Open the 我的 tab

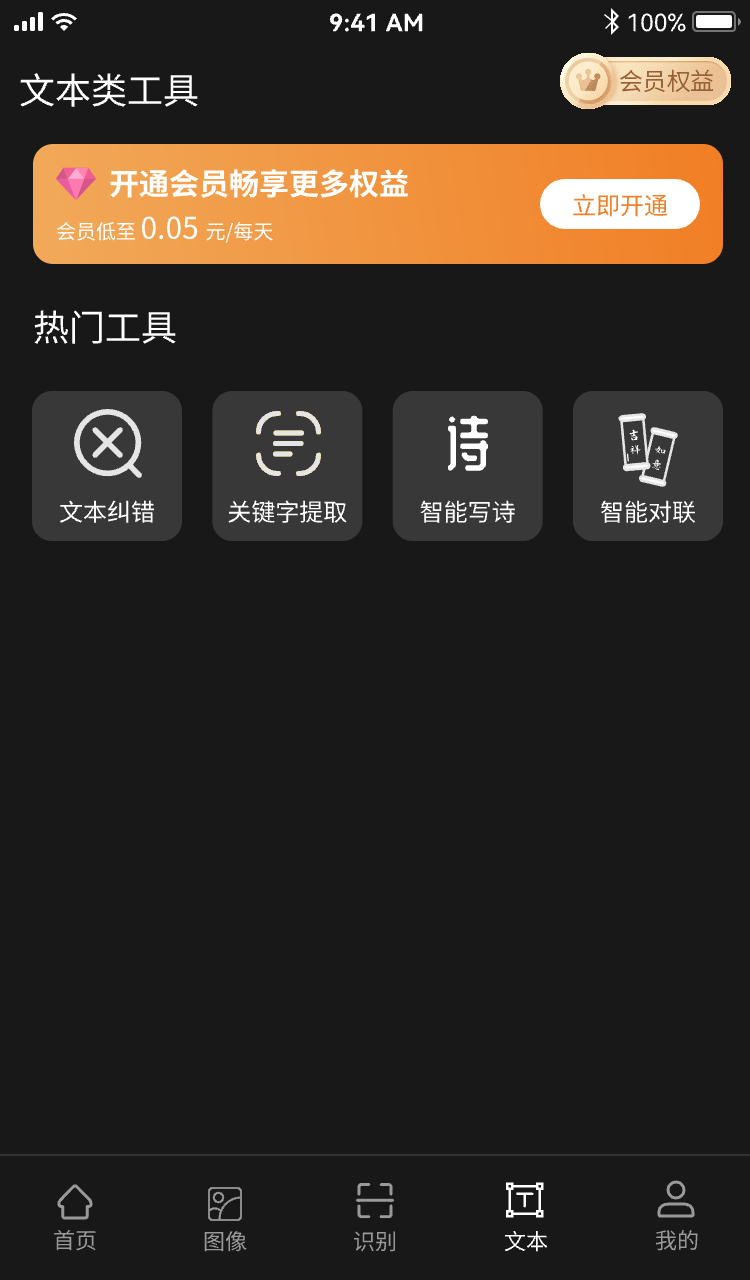coord(676,1216)
